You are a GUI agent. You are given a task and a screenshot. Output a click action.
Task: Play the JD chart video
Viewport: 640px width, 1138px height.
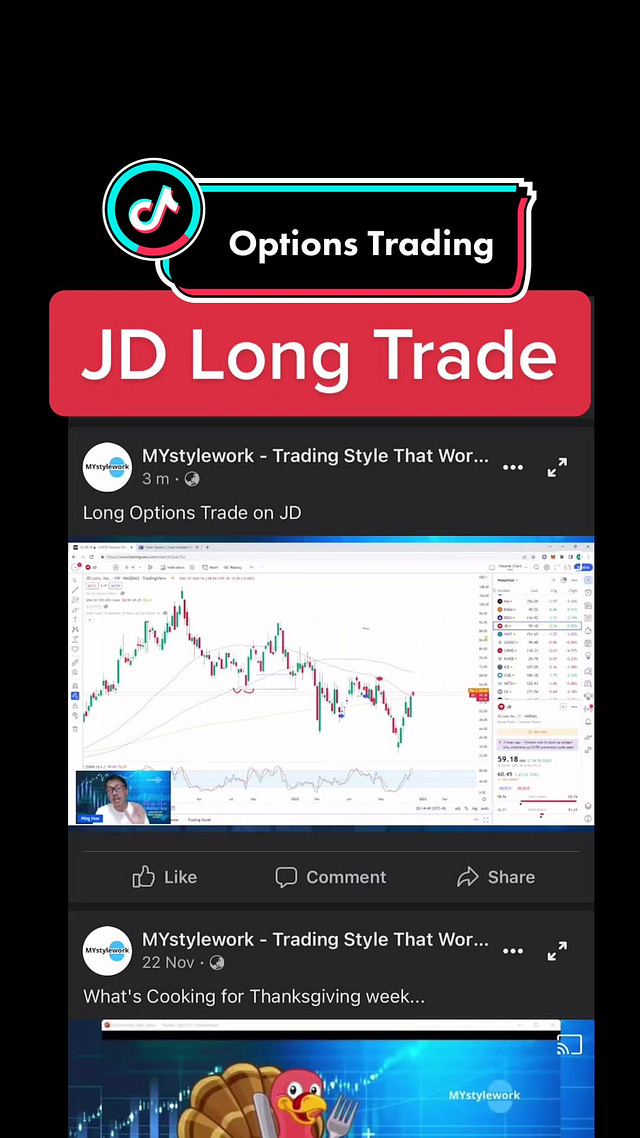click(x=331, y=683)
